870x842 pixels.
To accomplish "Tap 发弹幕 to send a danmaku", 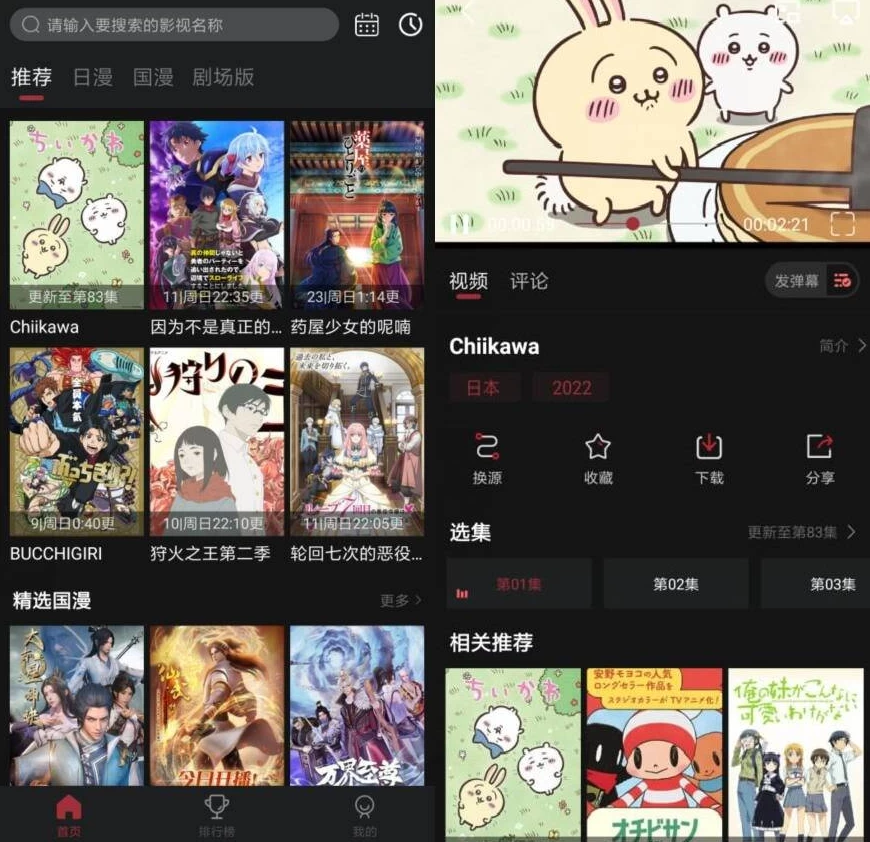I will click(x=797, y=281).
